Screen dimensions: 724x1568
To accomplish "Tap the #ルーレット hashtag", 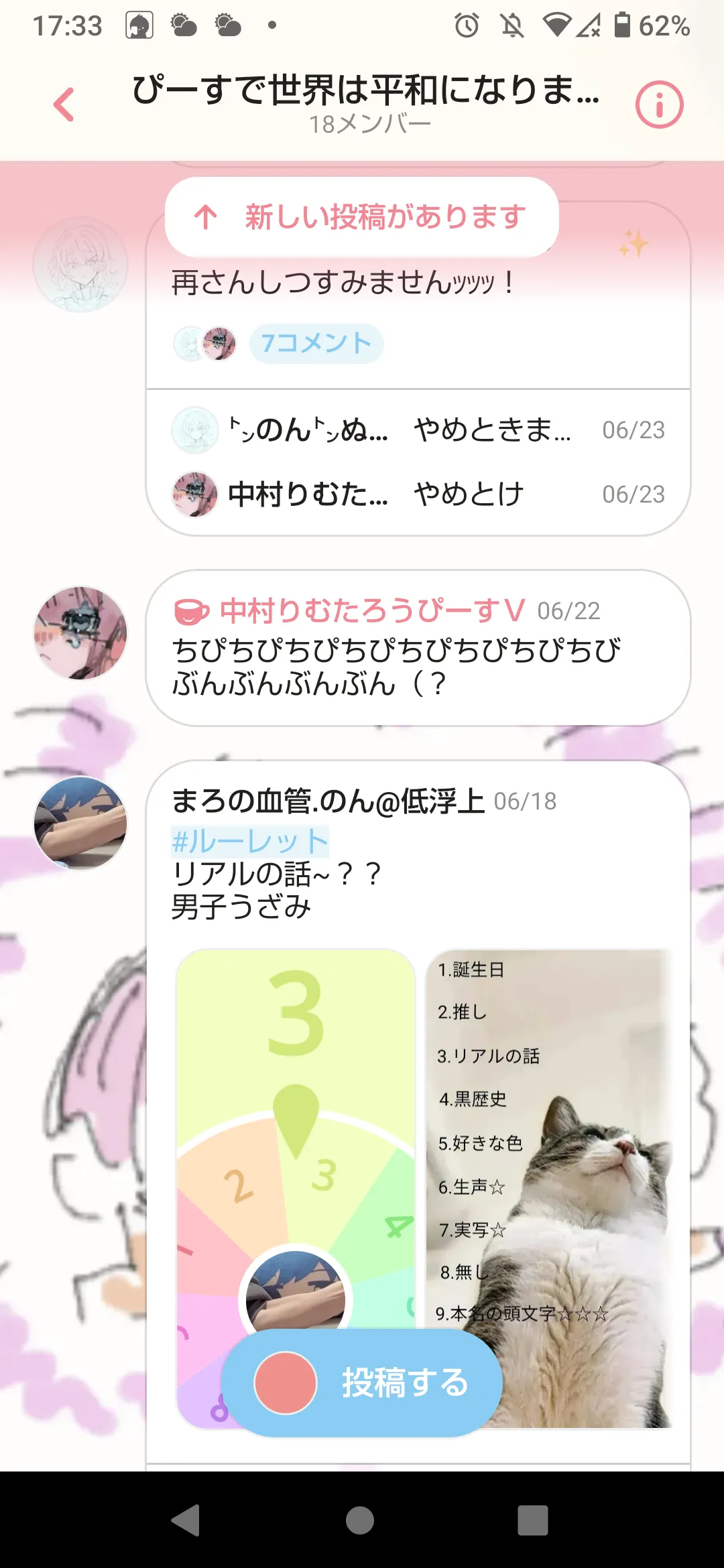I will click(x=250, y=841).
